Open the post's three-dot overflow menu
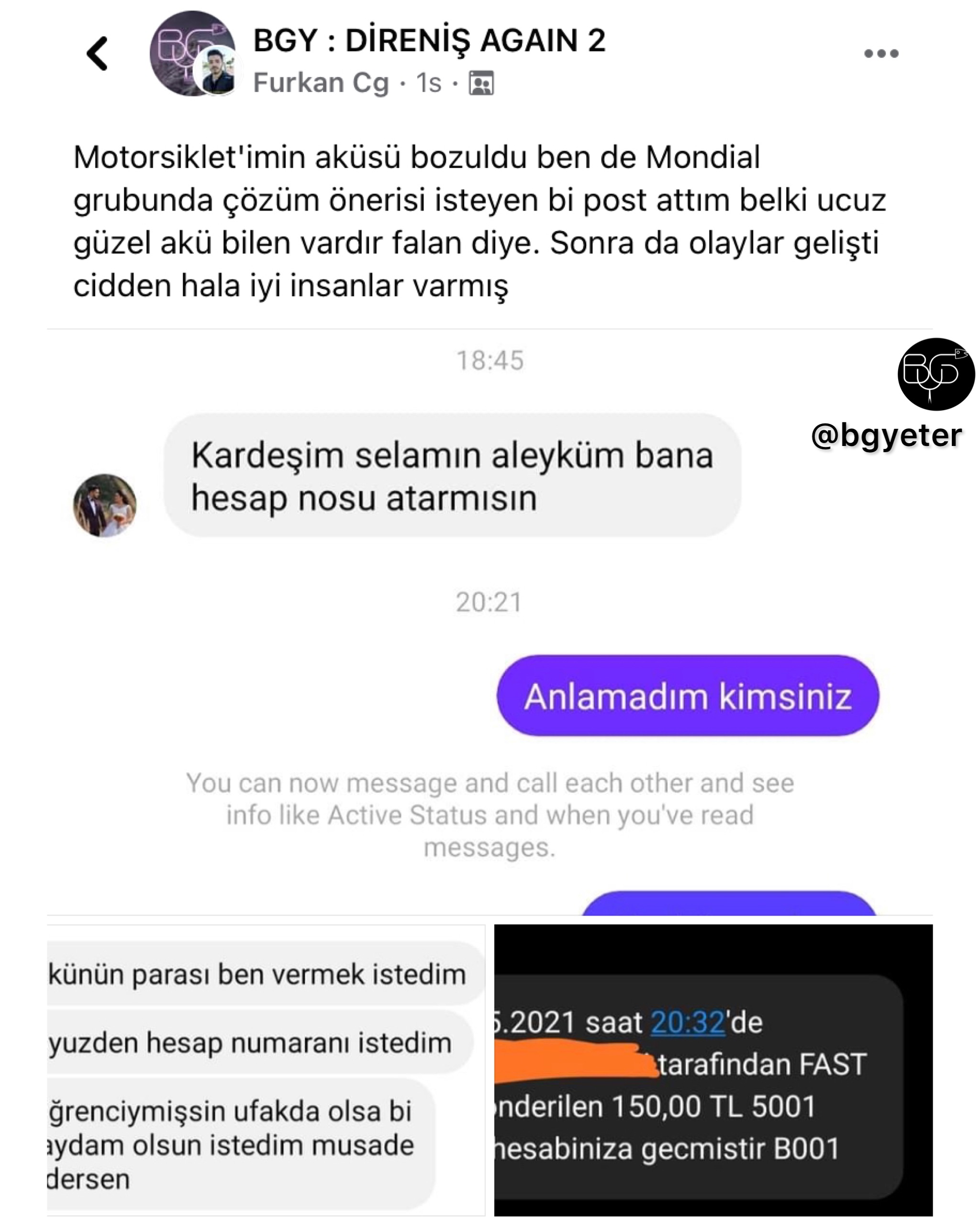Image resolution: width=980 pixels, height=1225 pixels. (880, 54)
